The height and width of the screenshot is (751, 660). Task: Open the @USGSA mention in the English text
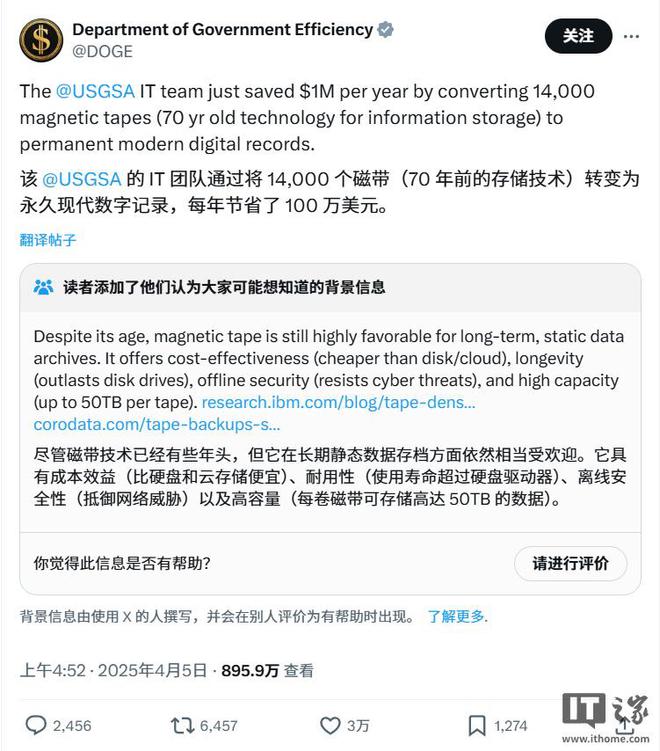(97, 91)
